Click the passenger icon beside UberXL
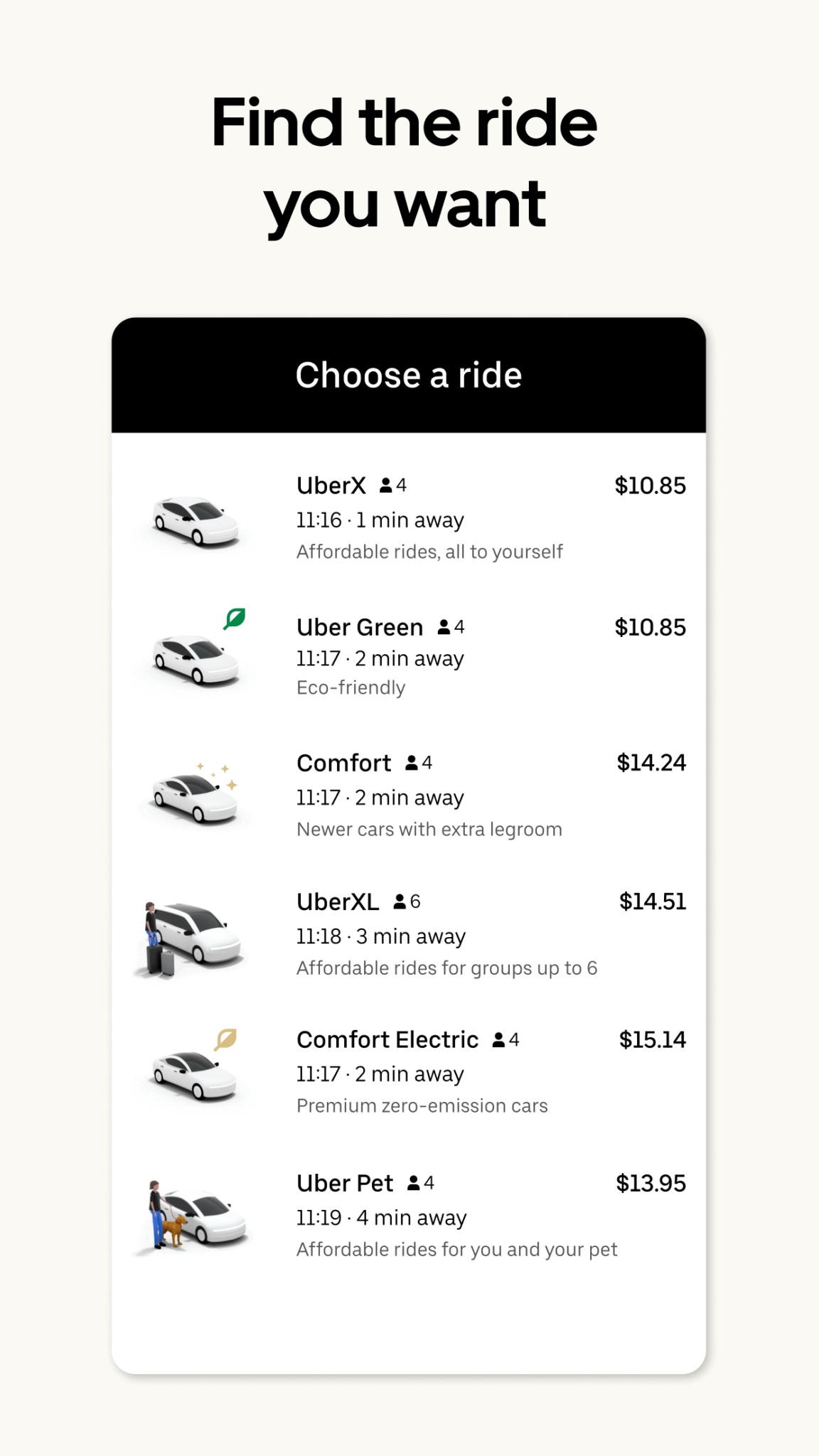819x1456 pixels. 399,901
